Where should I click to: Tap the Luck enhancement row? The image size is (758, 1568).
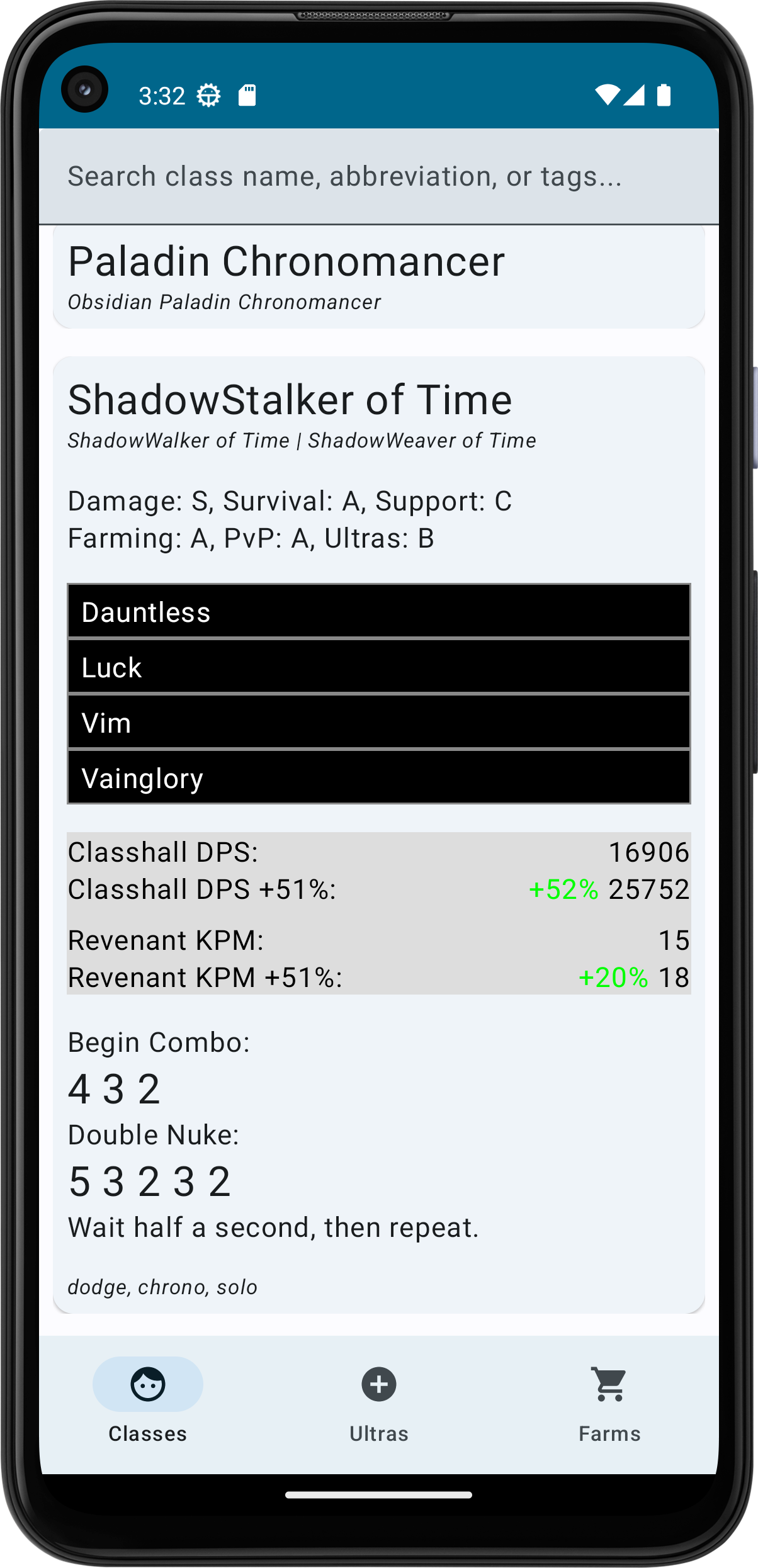coord(378,667)
